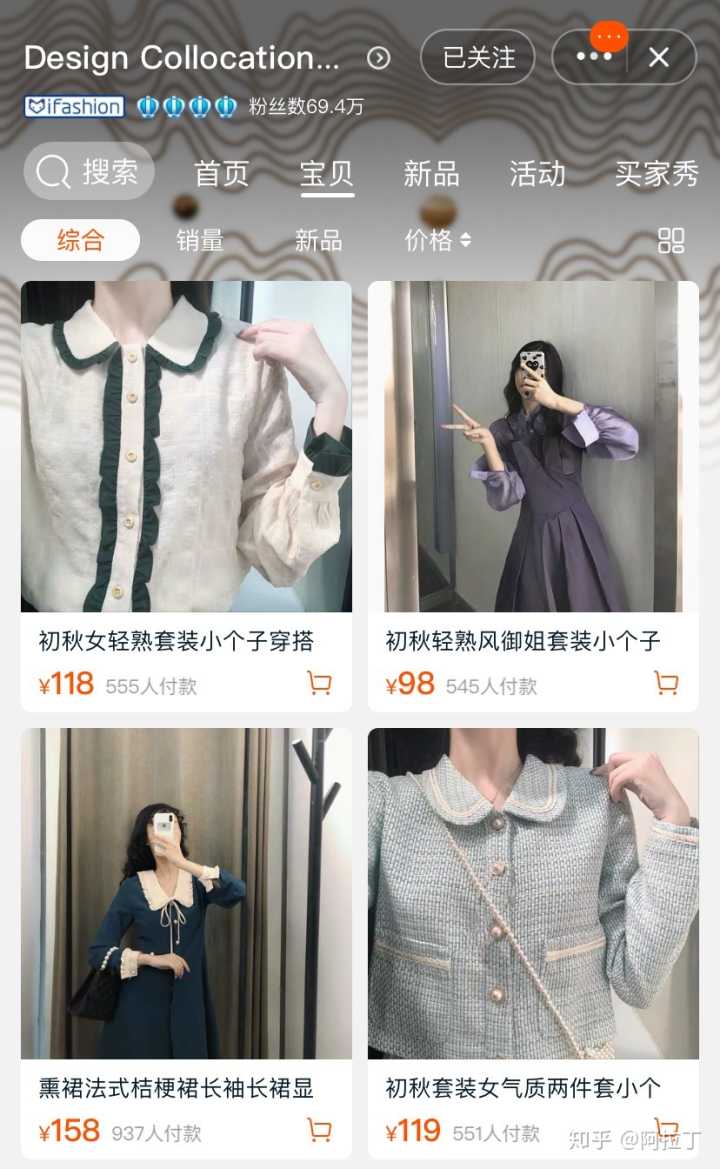Image resolution: width=720 pixels, height=1169 pixels.
Task: Toggle the grid layout view icon
Action: (671, 240)
